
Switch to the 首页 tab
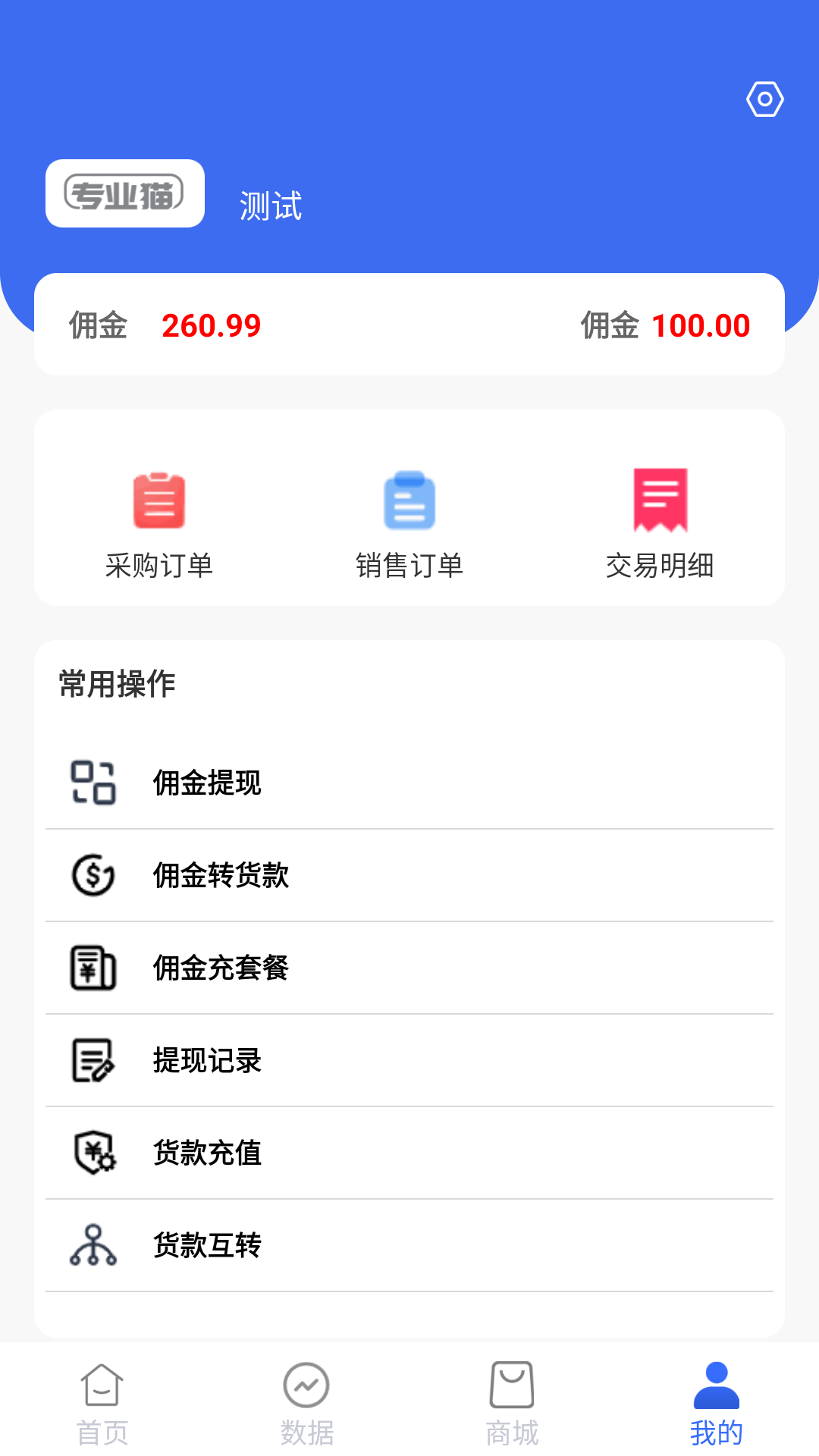click(101, 1432)
